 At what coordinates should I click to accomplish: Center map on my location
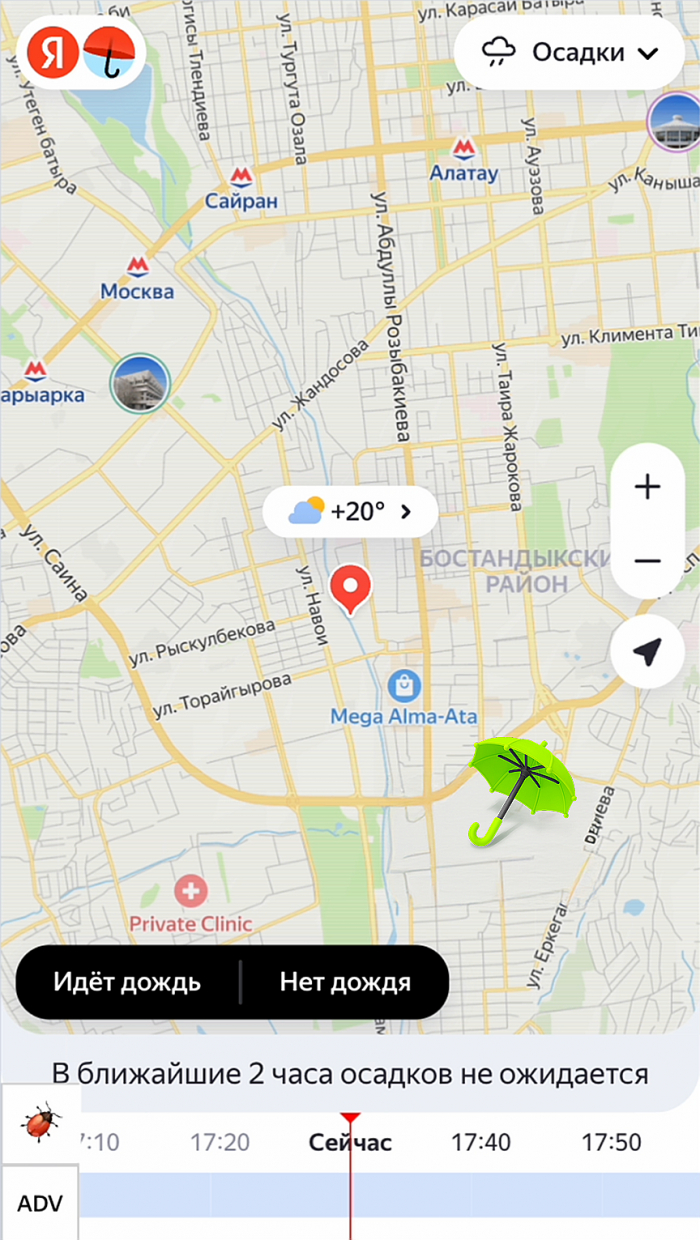(647, 652)
